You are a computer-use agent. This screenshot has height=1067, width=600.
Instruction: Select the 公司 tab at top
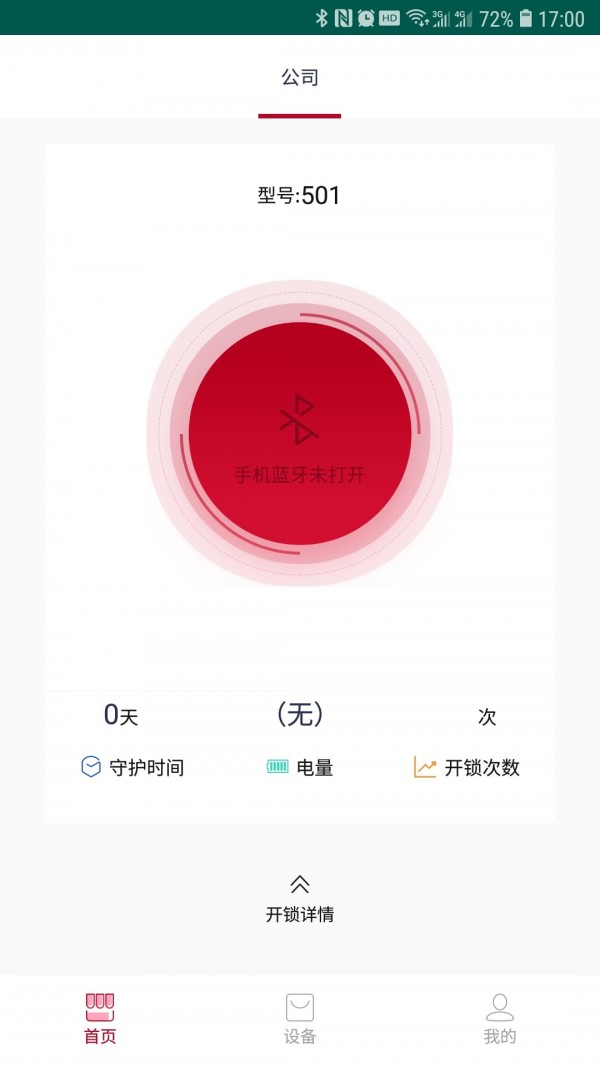(x=300, y=78)
